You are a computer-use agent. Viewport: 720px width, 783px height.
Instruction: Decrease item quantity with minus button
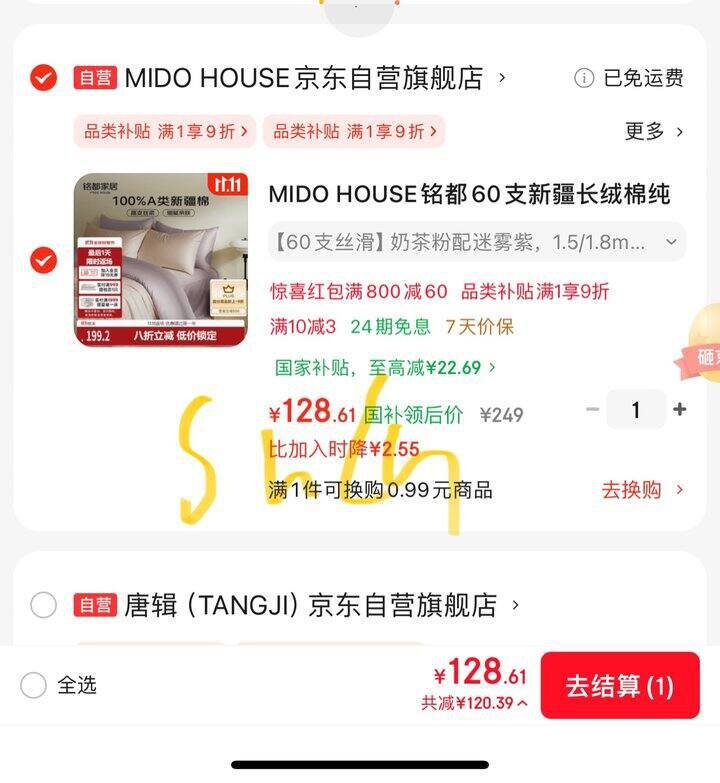tap(593, 409)
